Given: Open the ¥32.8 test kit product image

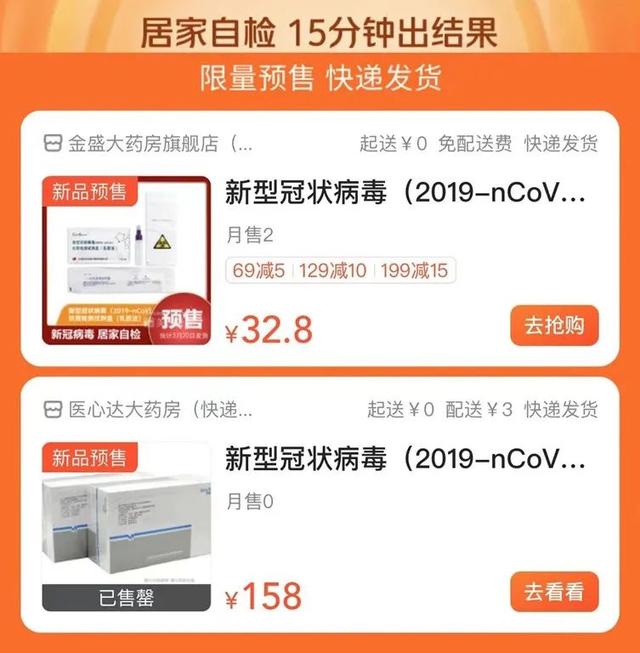Looking at the screenshot, I should pos(126,262).
